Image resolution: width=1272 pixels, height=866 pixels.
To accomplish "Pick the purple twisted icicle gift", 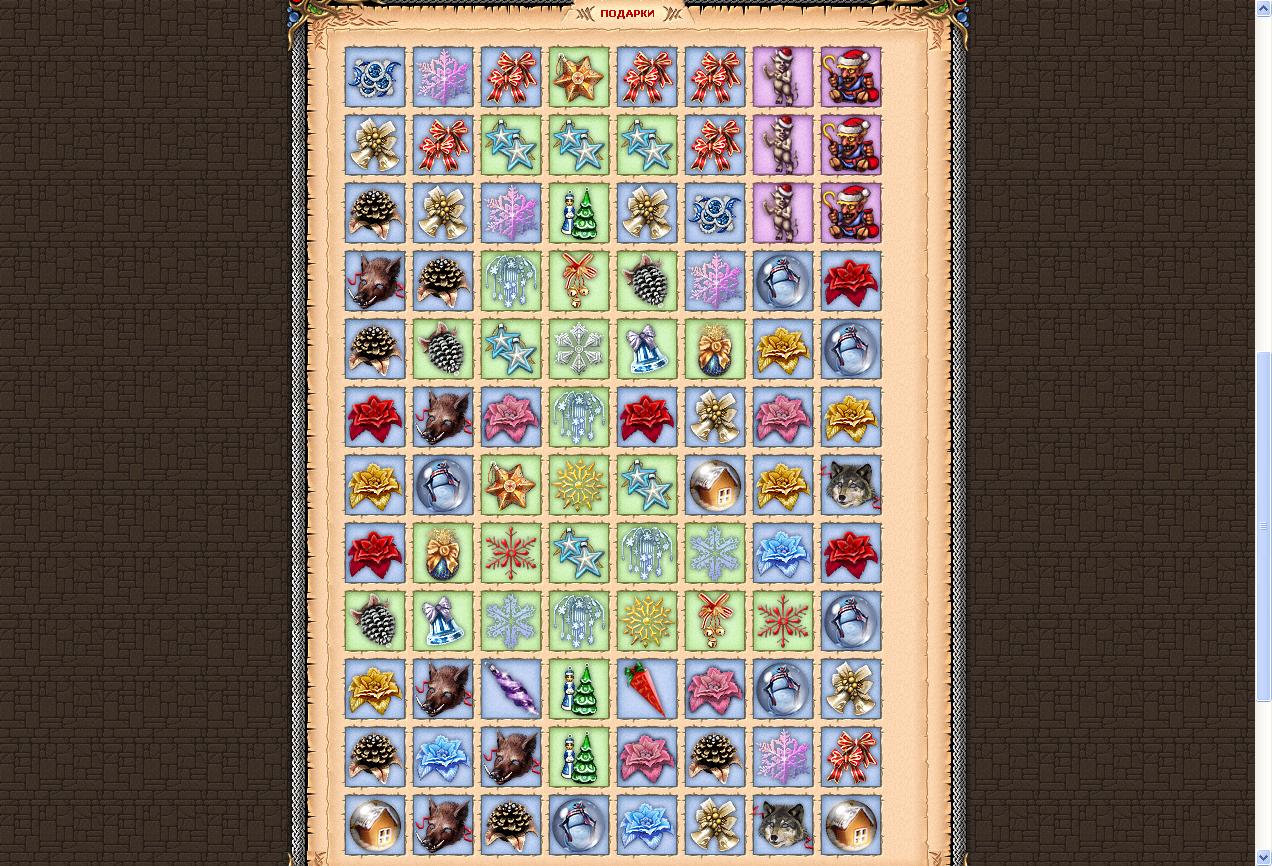I will 511,689.
